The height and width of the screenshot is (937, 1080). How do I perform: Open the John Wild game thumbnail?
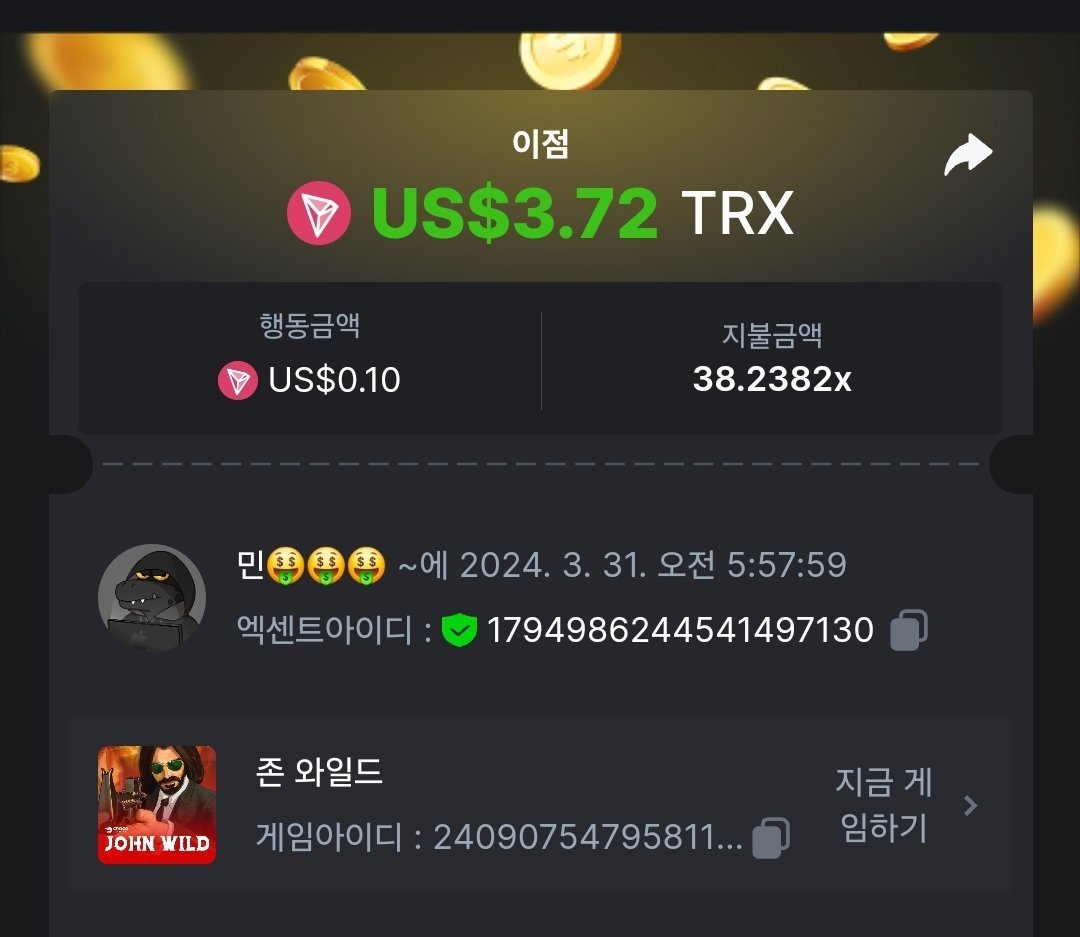coord(157,805)
